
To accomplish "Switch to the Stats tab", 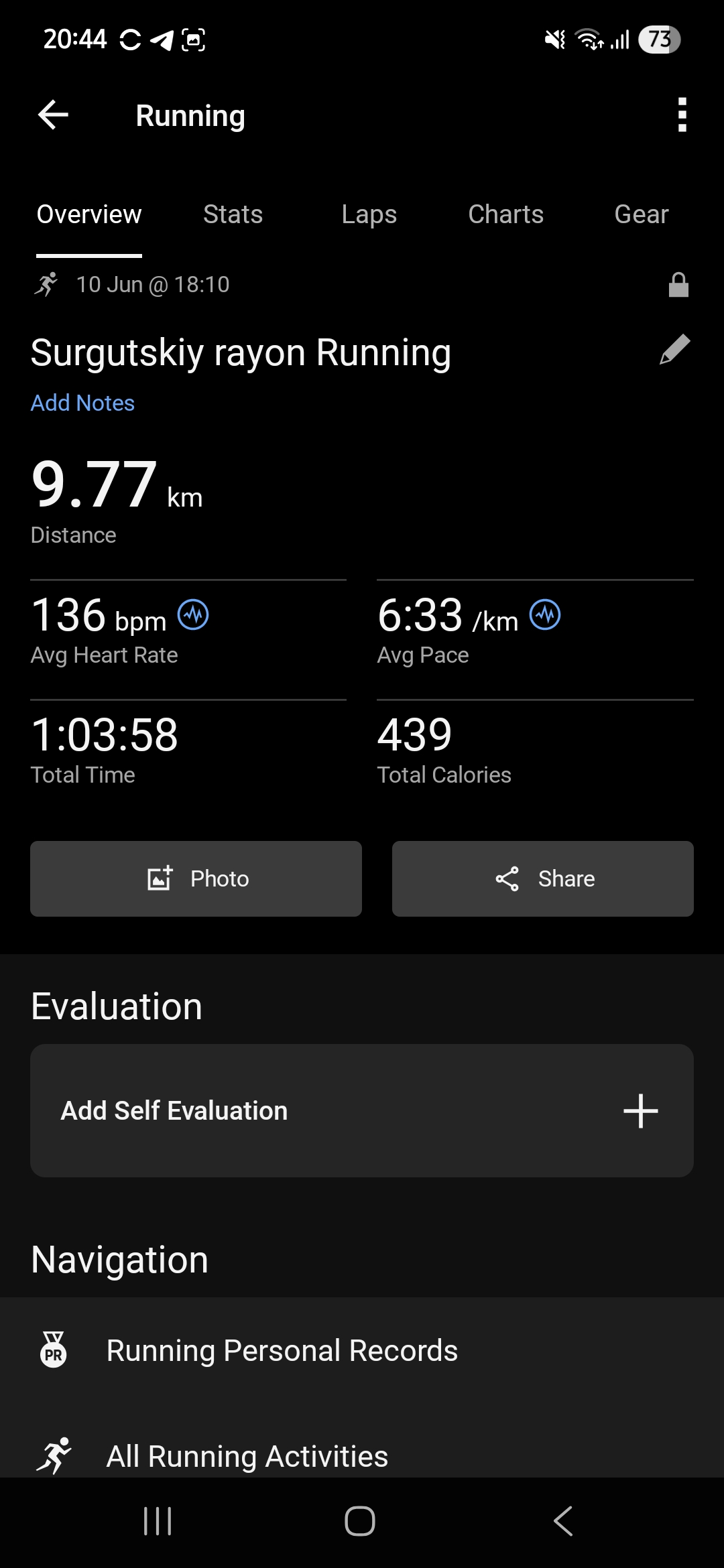I will 233,214.
